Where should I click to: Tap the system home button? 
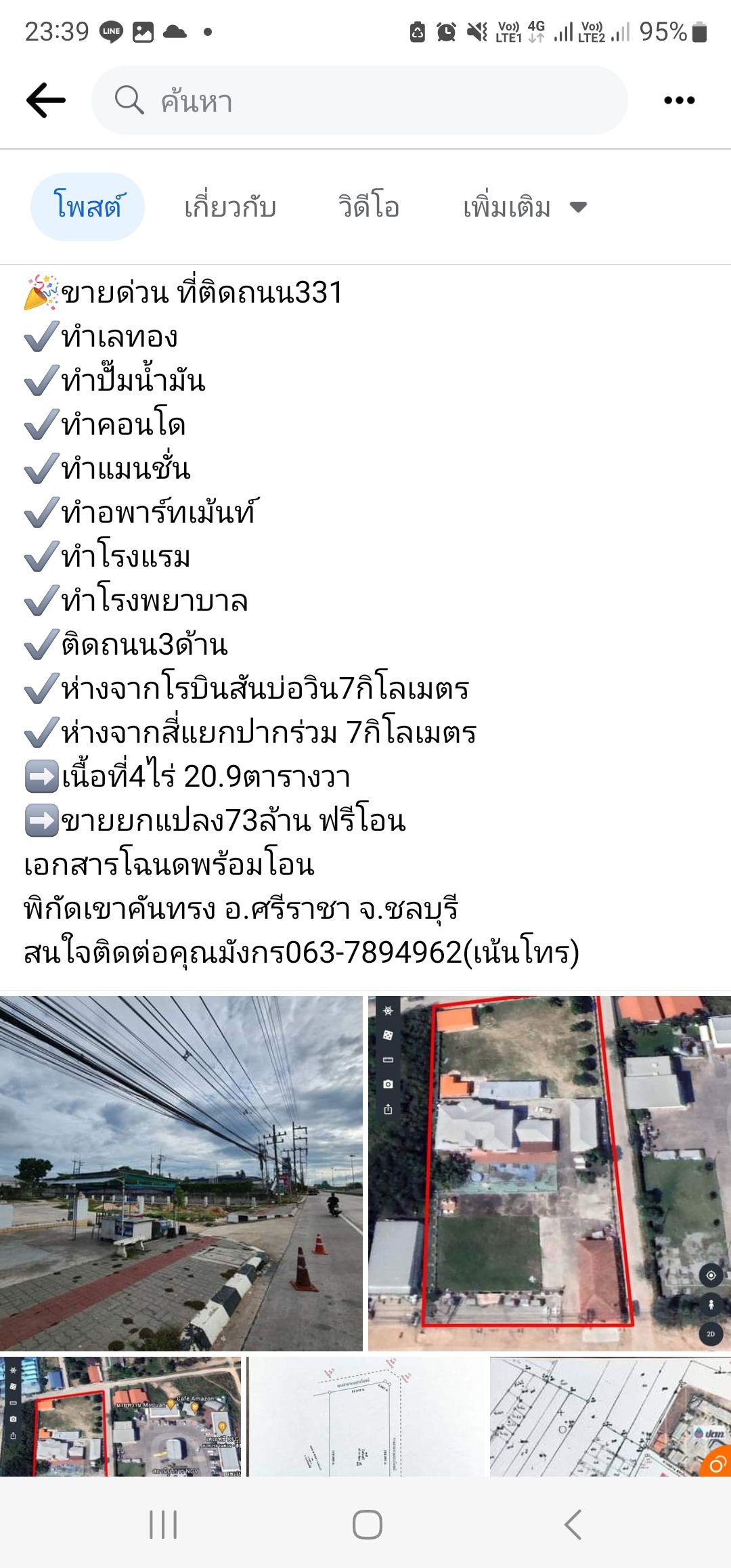pos(367,1525)
